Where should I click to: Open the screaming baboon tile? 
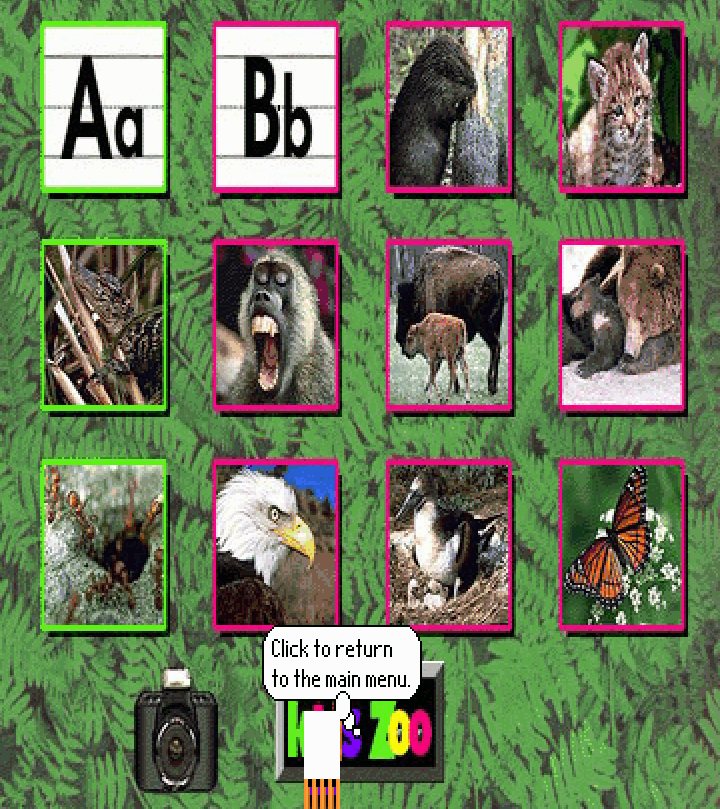click(x=276, y=325)
